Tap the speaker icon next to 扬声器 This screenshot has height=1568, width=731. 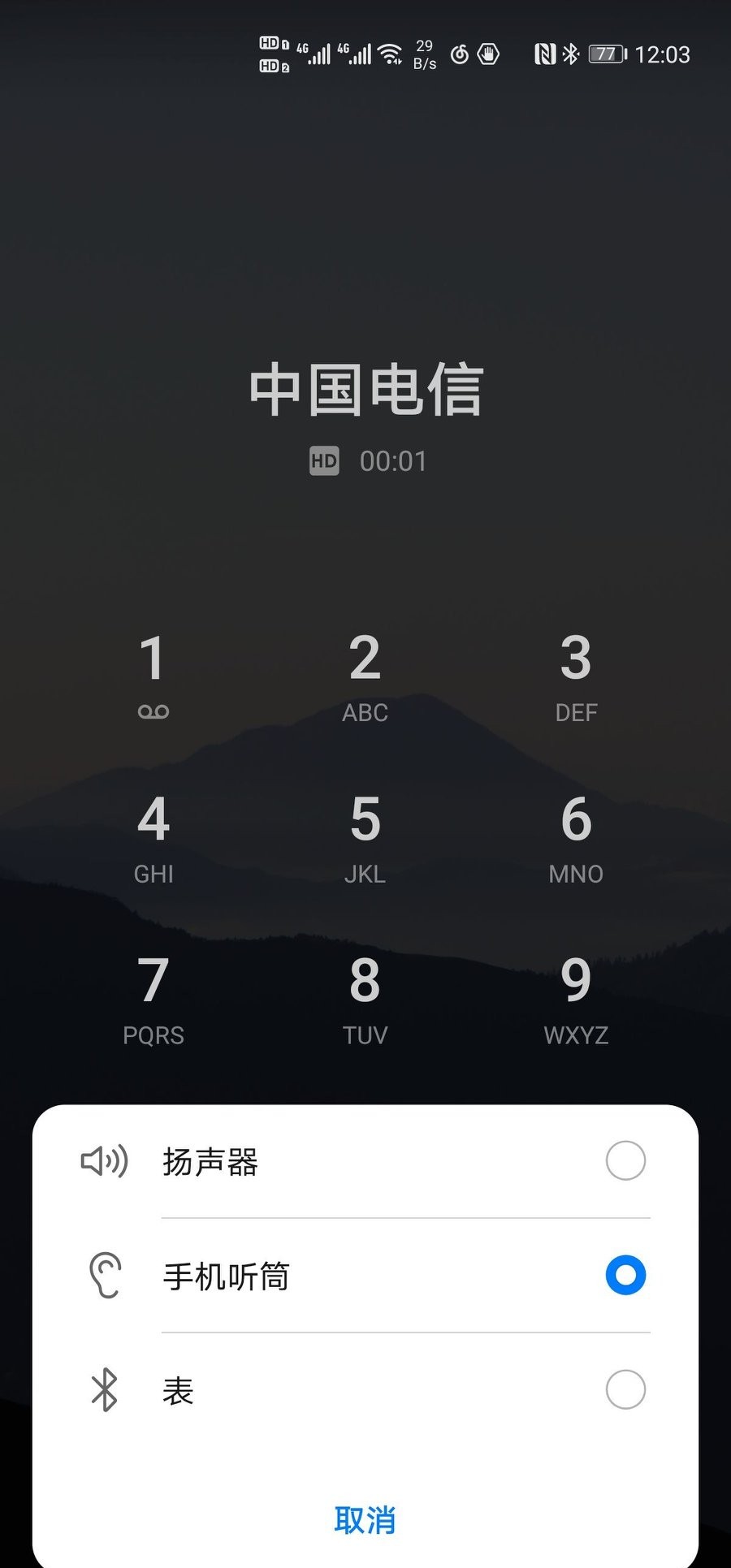tap(104, 1161)
